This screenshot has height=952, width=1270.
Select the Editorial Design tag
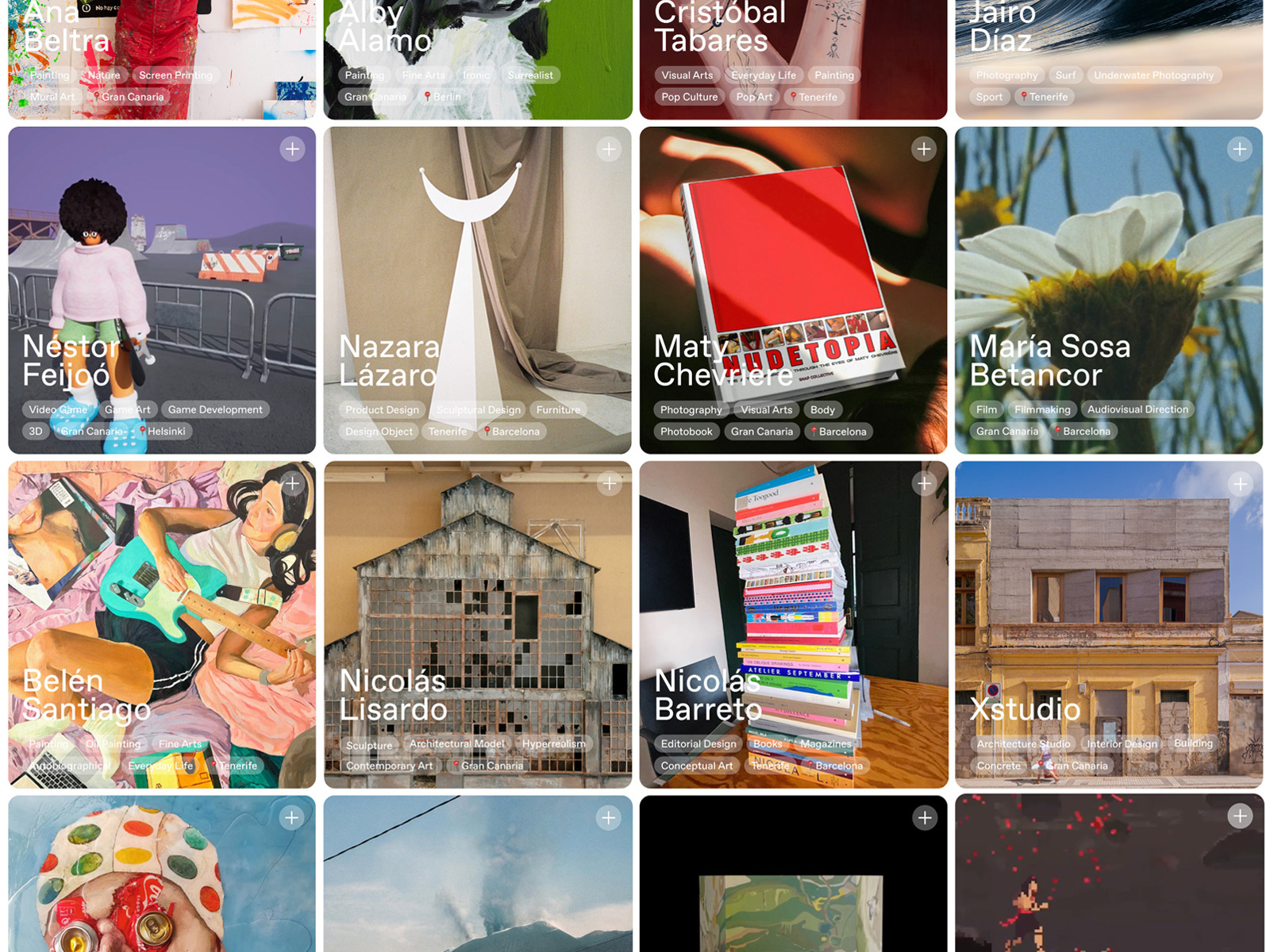pyautogui.click(x=698, y=744)
